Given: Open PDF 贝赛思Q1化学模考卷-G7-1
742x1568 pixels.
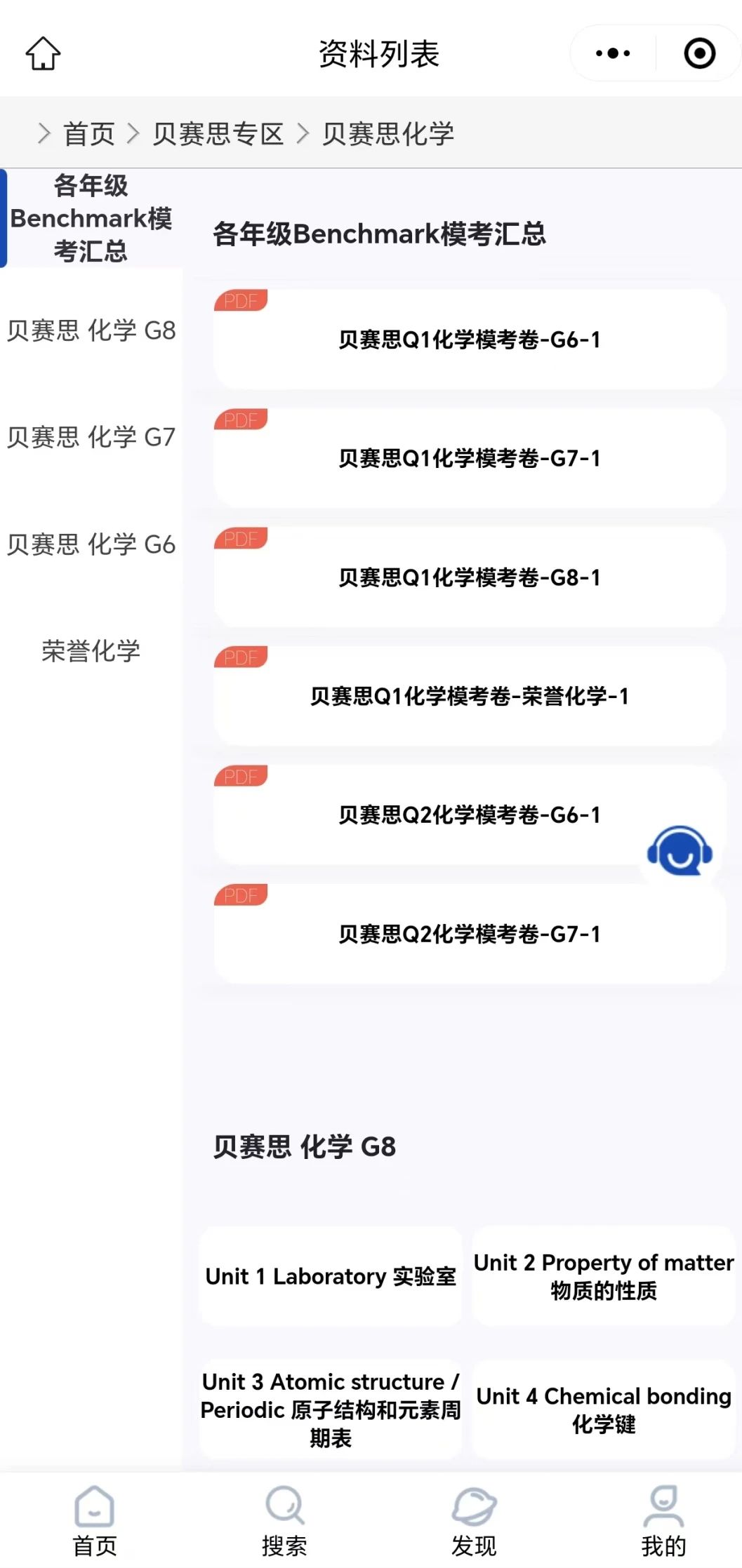Looking at the screenshot, I should tap(470, 458).
